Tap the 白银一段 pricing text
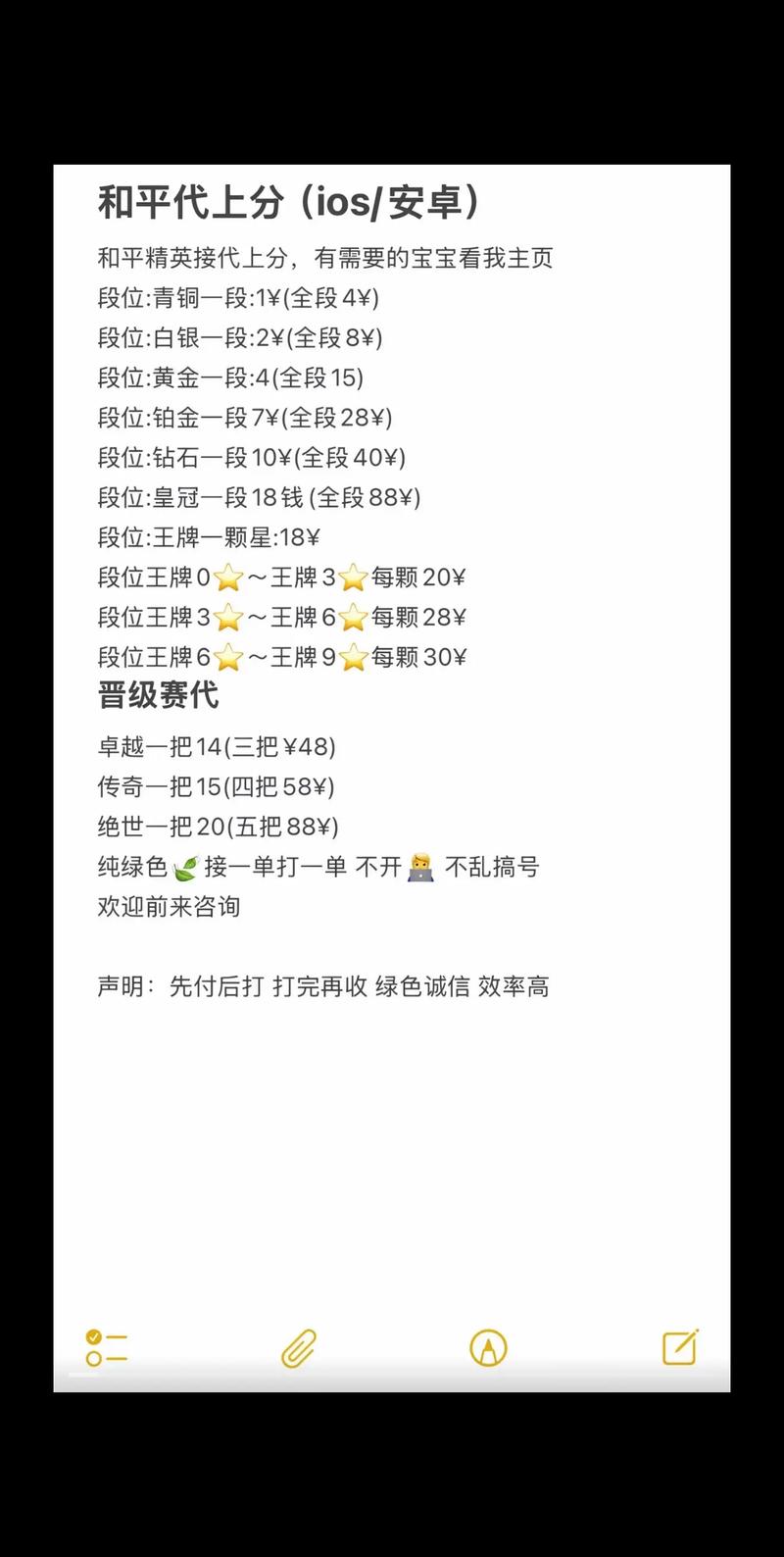 240,338
